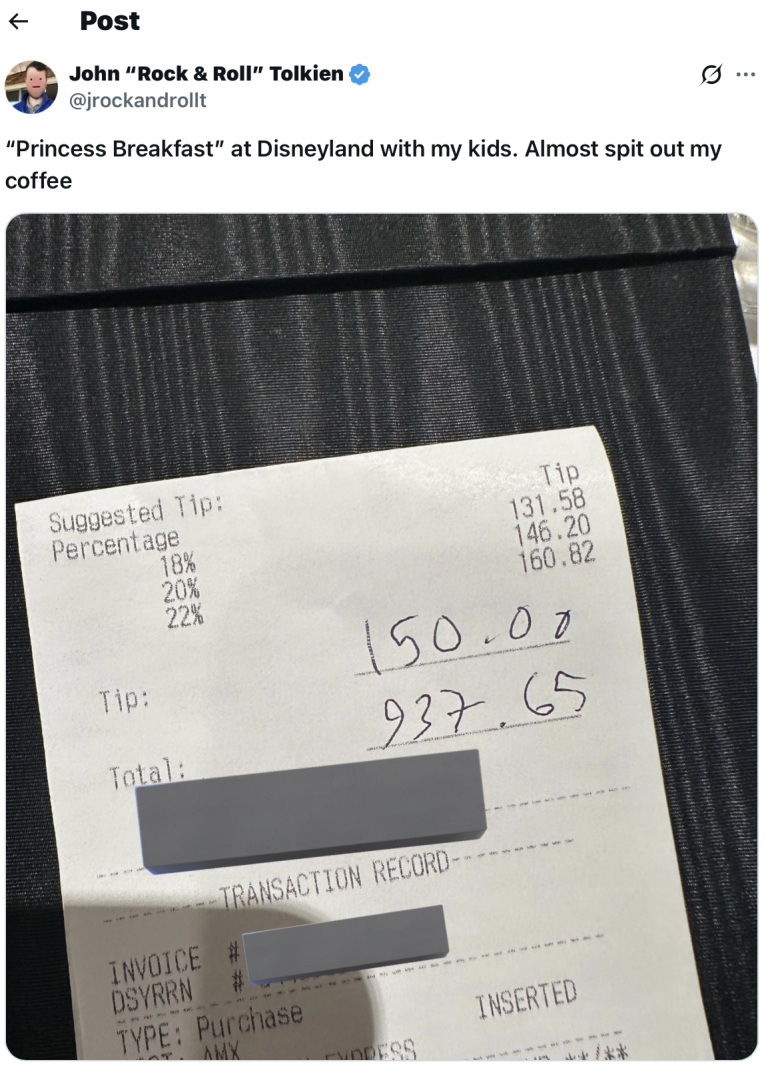Open the @jrockandrollt profile handle
This screenshot has height=1084, width=770.
tap(138, 100)
